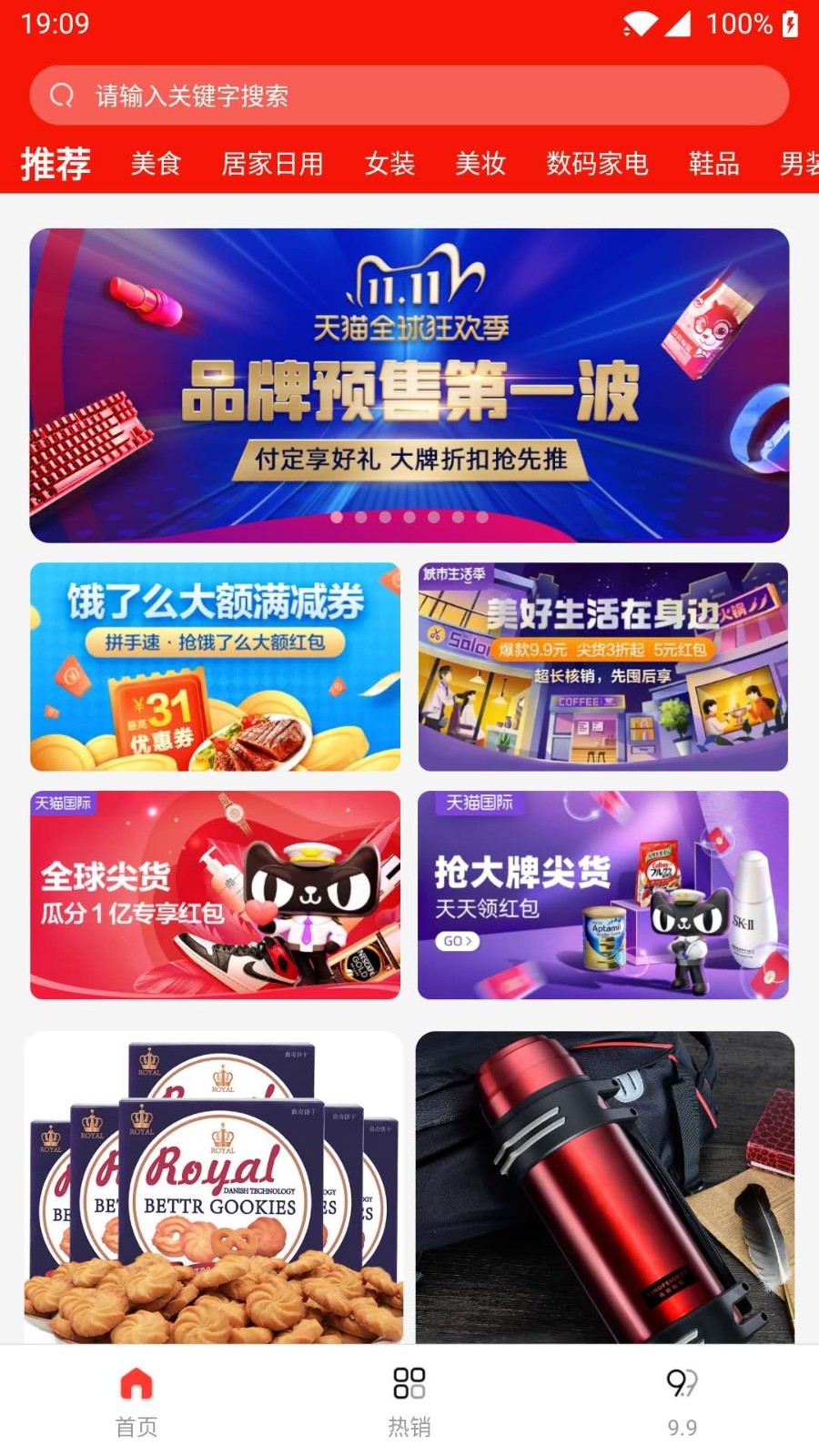
Task: Open the 抢大牌尖货 天天领红包 card
Action: 602,895
